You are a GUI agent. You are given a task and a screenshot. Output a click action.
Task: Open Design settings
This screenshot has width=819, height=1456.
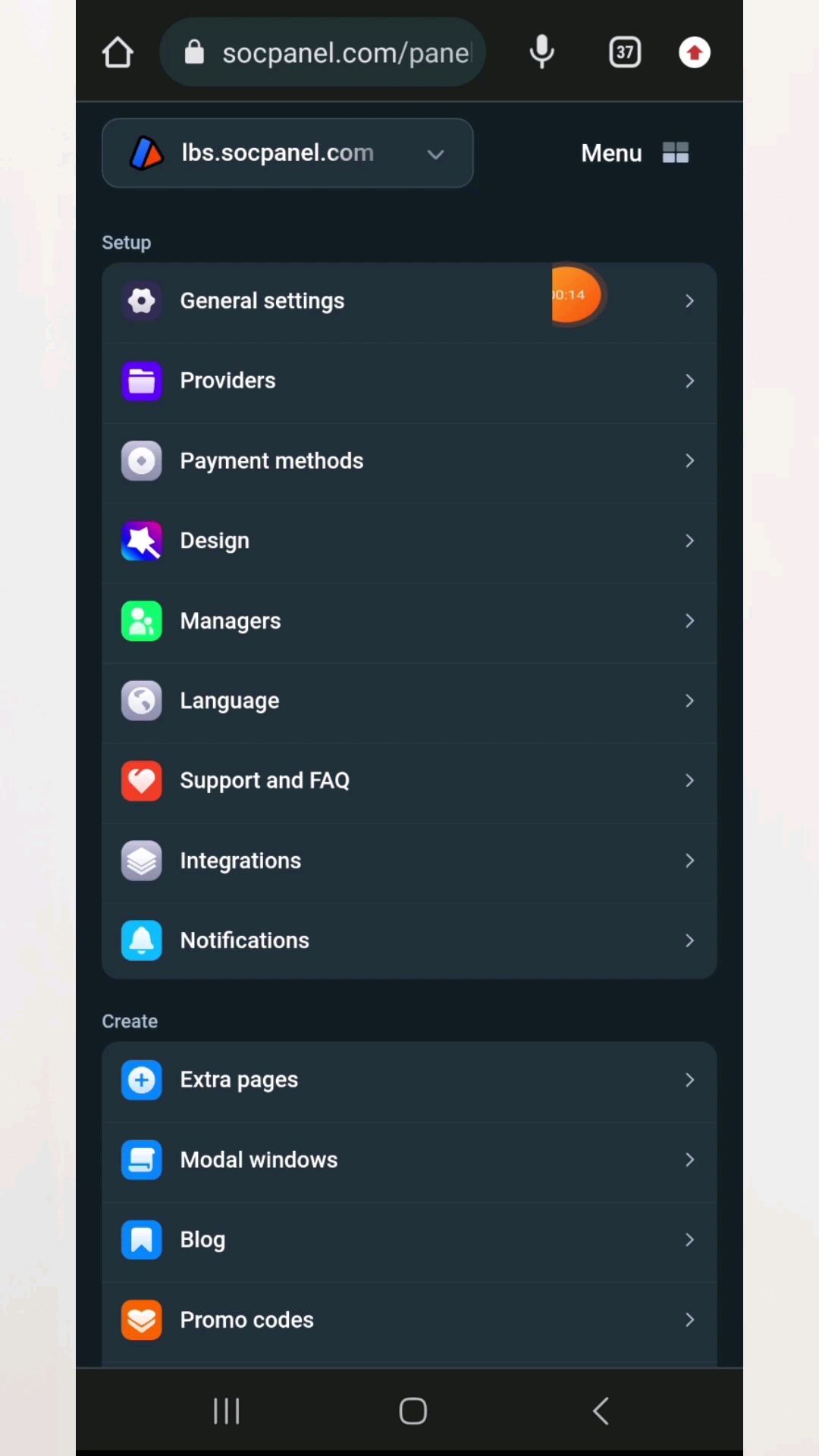coord(409,541)
